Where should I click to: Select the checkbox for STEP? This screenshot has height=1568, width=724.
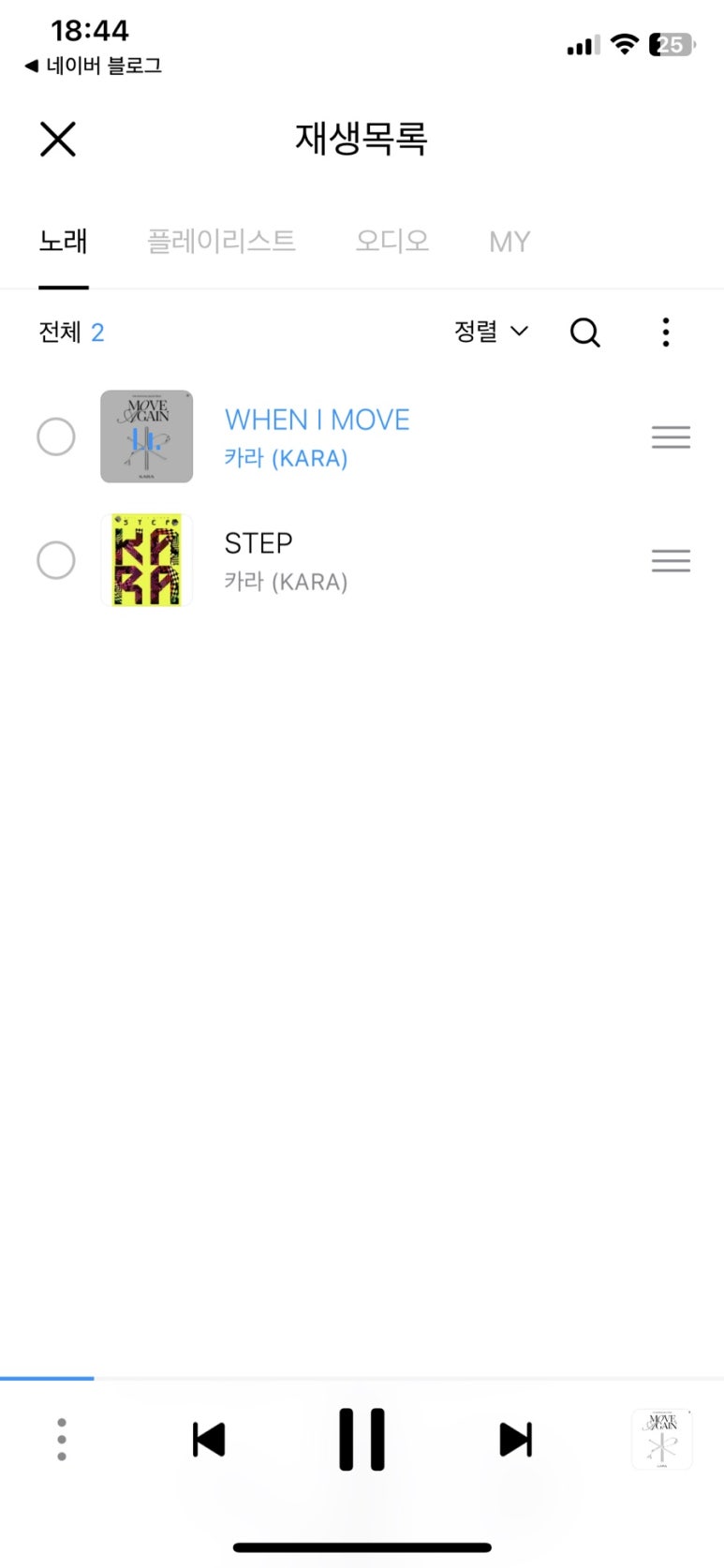56,560
